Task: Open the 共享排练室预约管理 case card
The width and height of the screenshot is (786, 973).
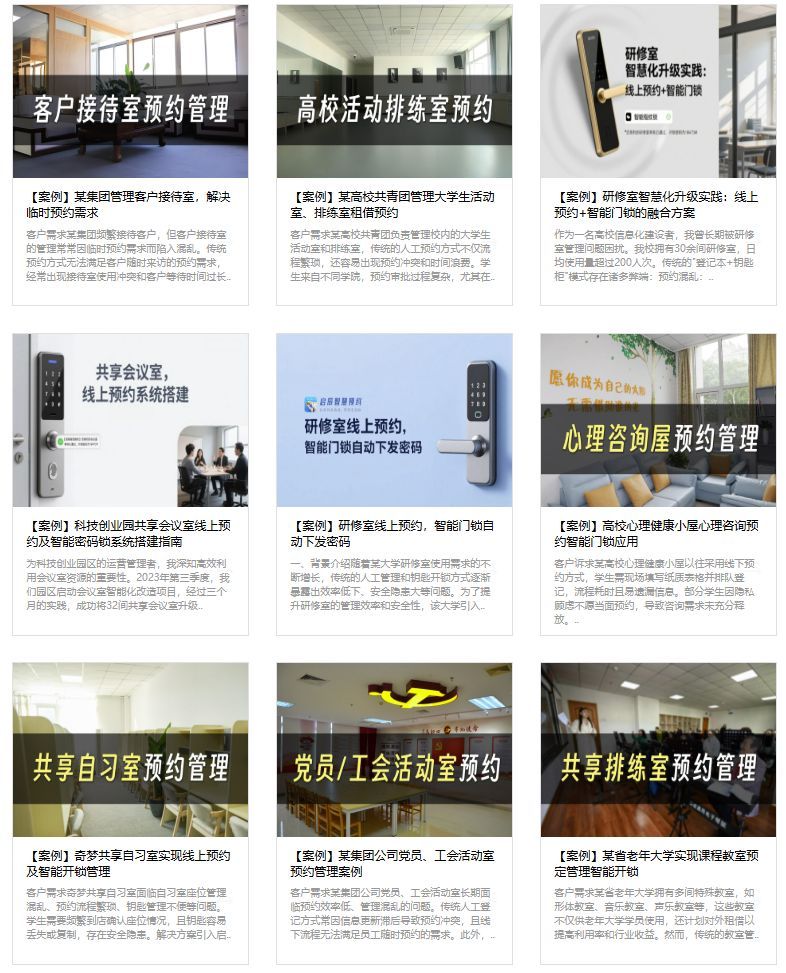Action: tap(658, 750)
